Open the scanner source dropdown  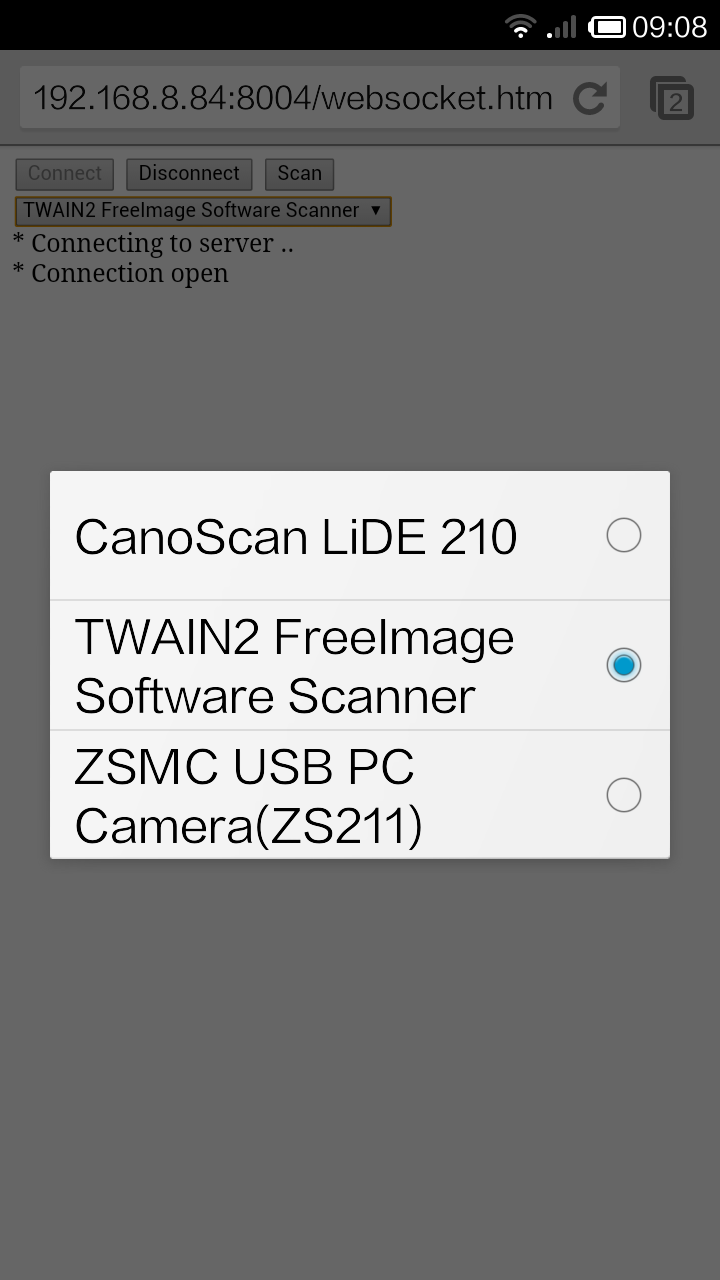click(203, 211)
